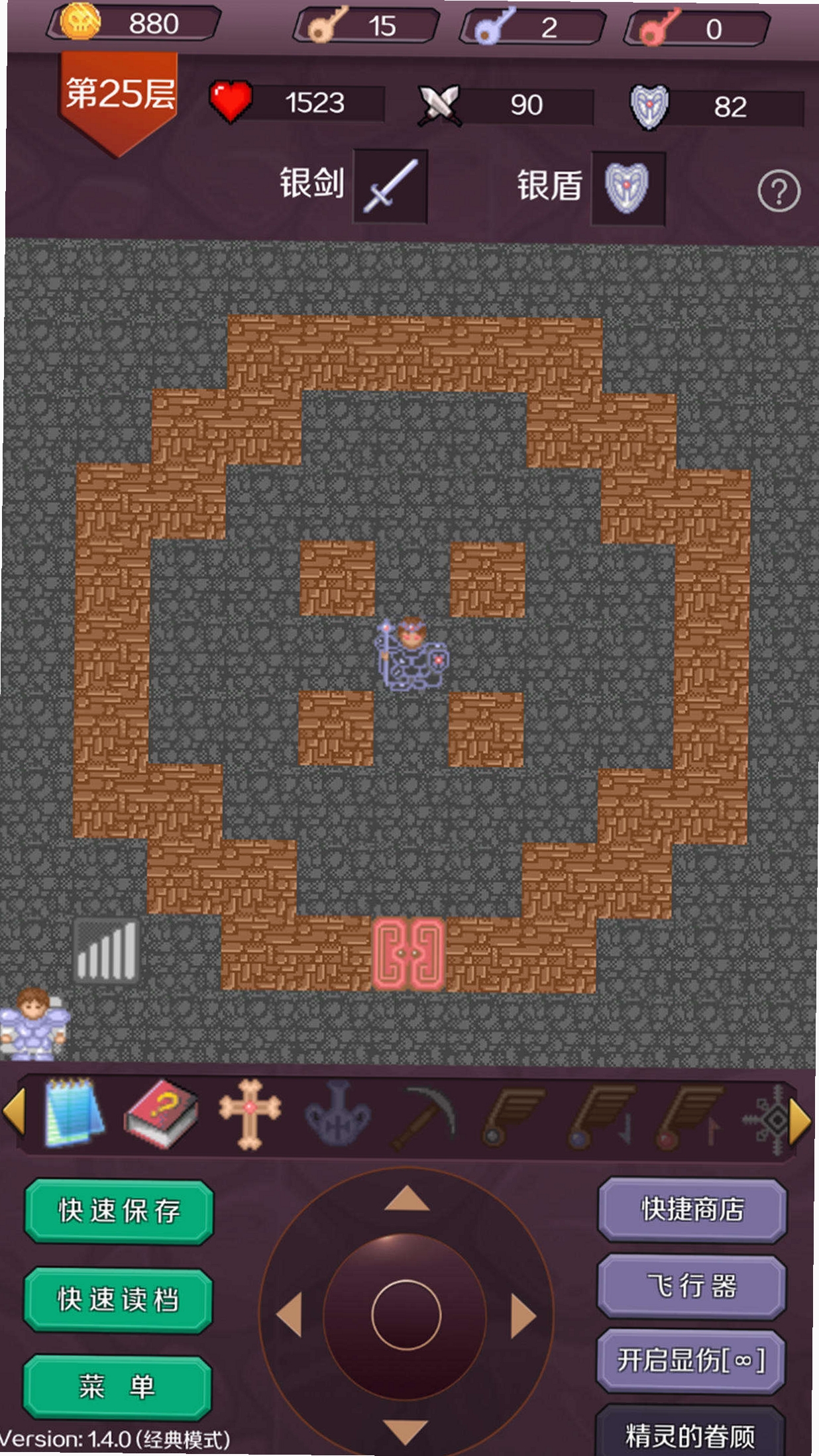Move hero left with D-pad left arrow
The image size is (819, 1456).
290,1314
